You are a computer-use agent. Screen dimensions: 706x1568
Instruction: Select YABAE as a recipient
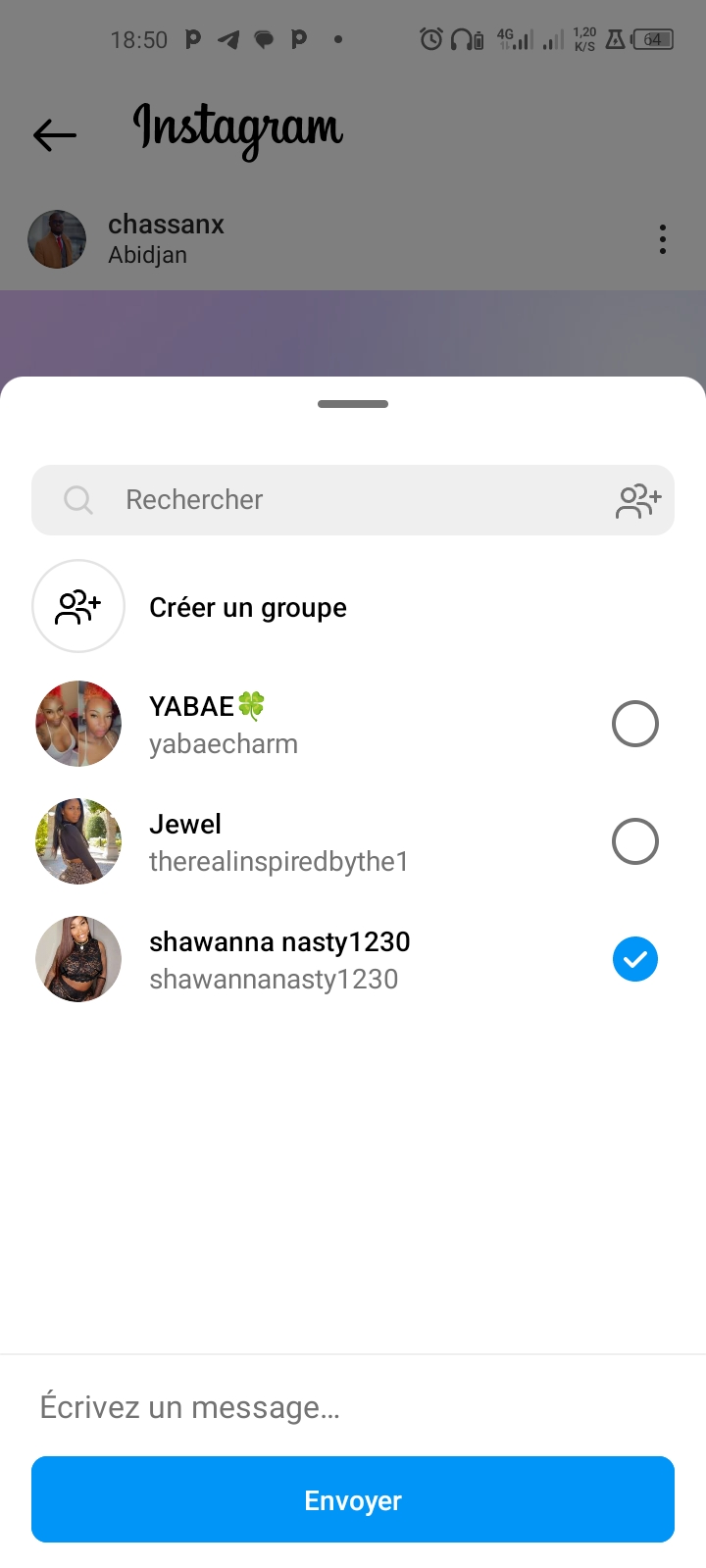(x=634, y=725)
